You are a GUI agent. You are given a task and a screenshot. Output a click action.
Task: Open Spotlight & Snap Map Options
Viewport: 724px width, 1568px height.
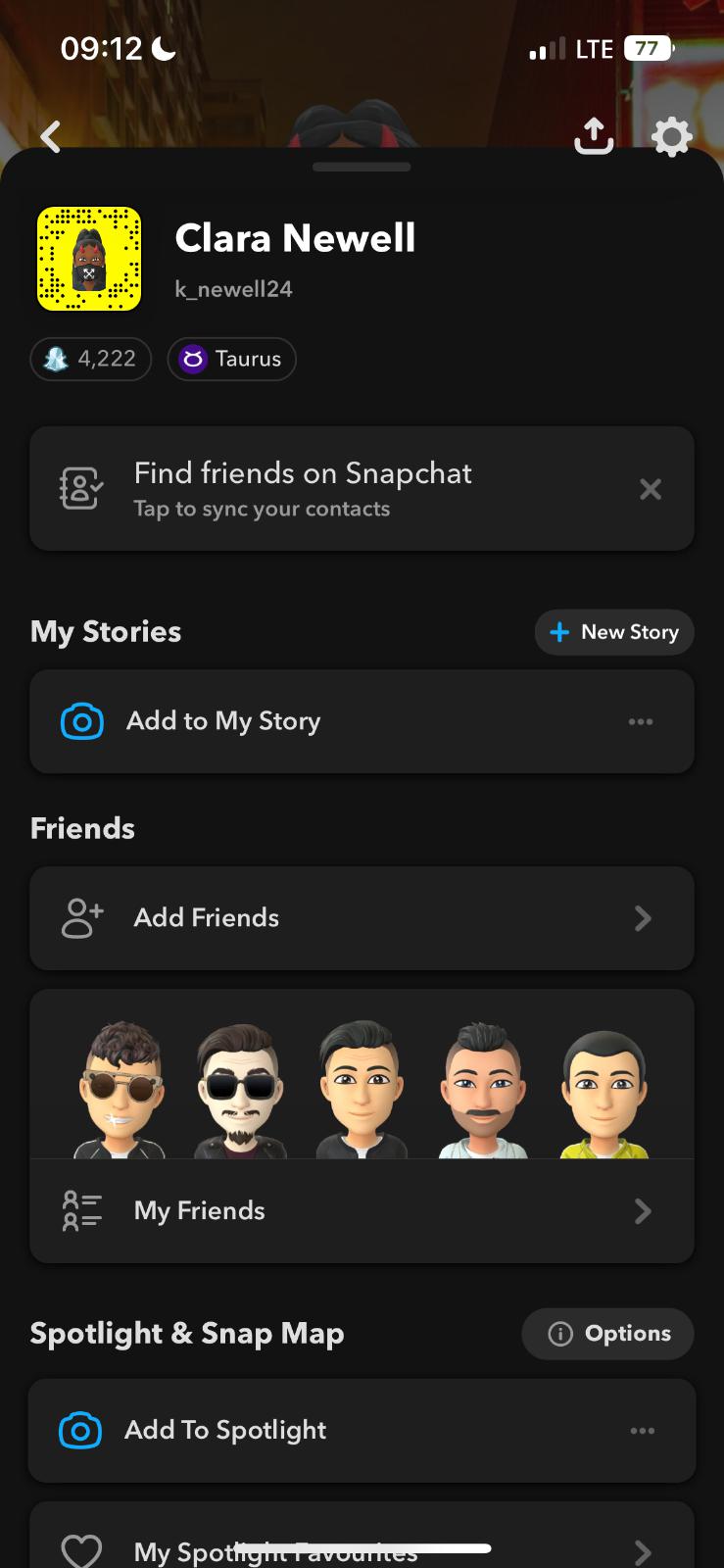coord(608,1334)
